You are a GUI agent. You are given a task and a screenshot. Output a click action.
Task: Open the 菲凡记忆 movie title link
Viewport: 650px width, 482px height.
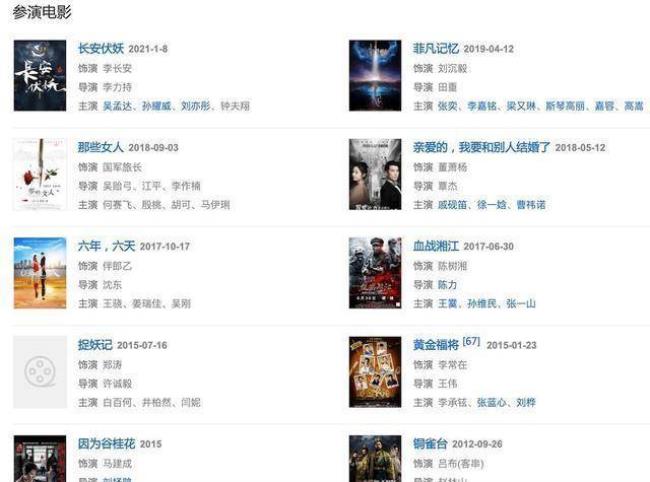435,48
